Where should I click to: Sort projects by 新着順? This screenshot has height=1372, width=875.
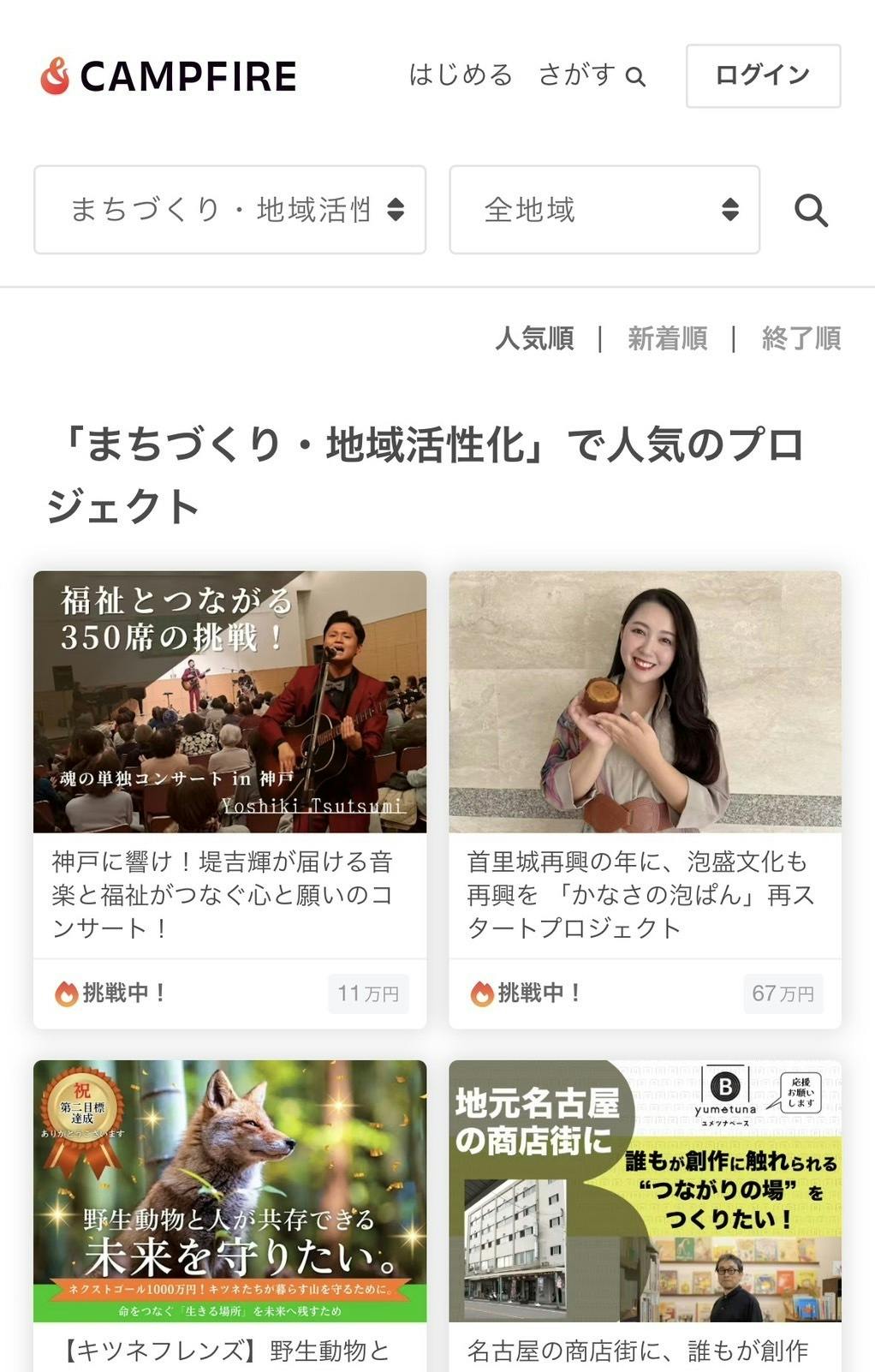[667, 338]
